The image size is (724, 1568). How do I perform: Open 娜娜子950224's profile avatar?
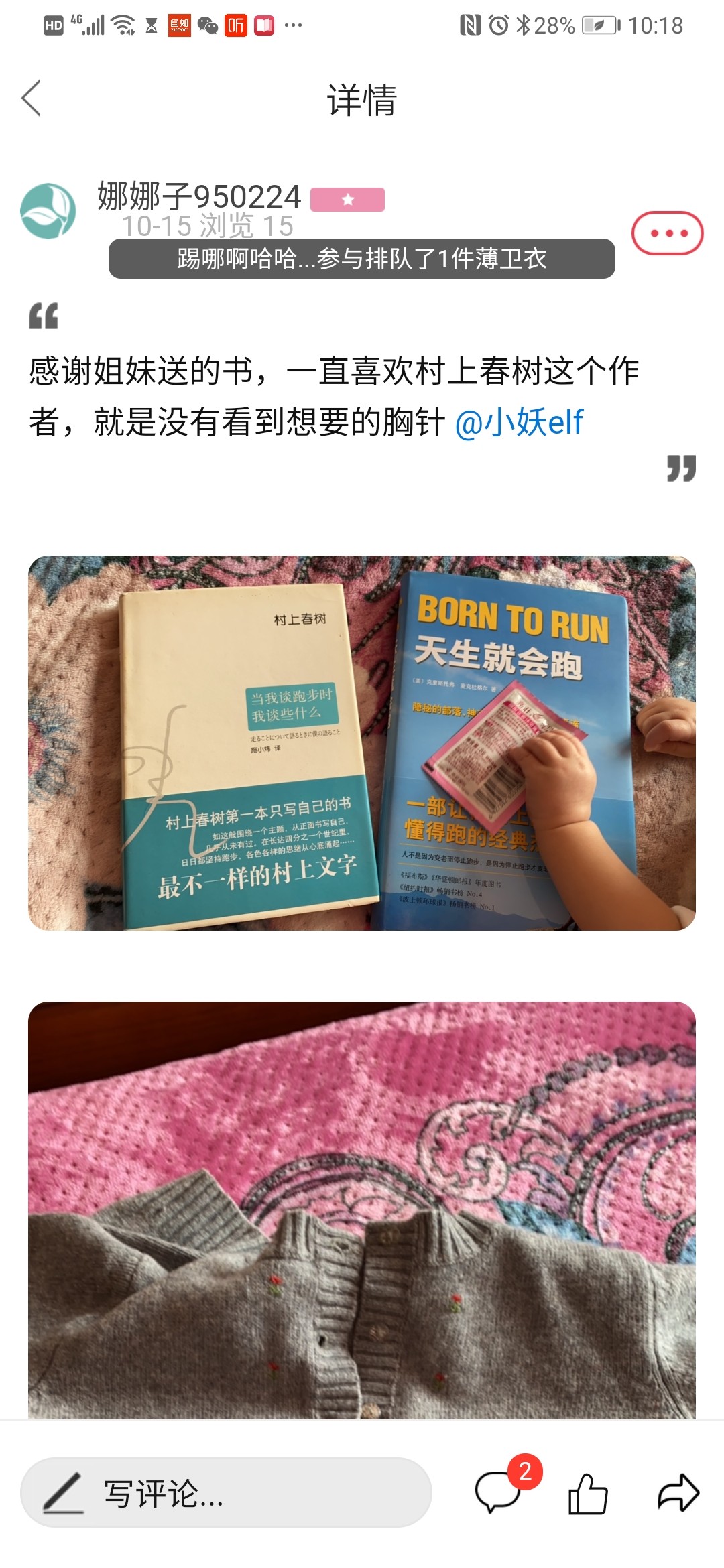pyautogui.click(x=48, y=211)
